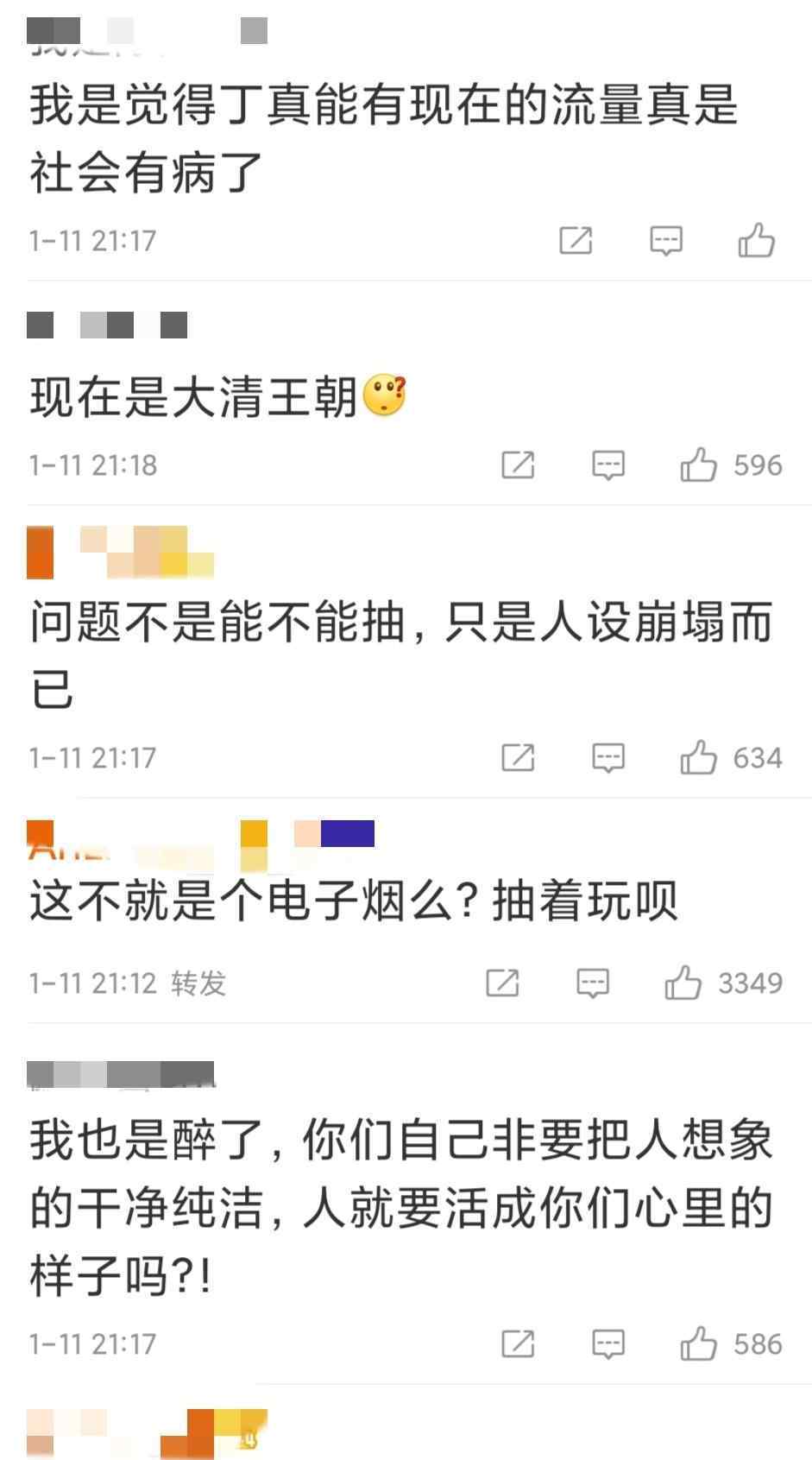The height and width of the screenshot is (1460, 812).
Task: Repost the 我也是醉了 comment
Action: tap(518, 1343)
